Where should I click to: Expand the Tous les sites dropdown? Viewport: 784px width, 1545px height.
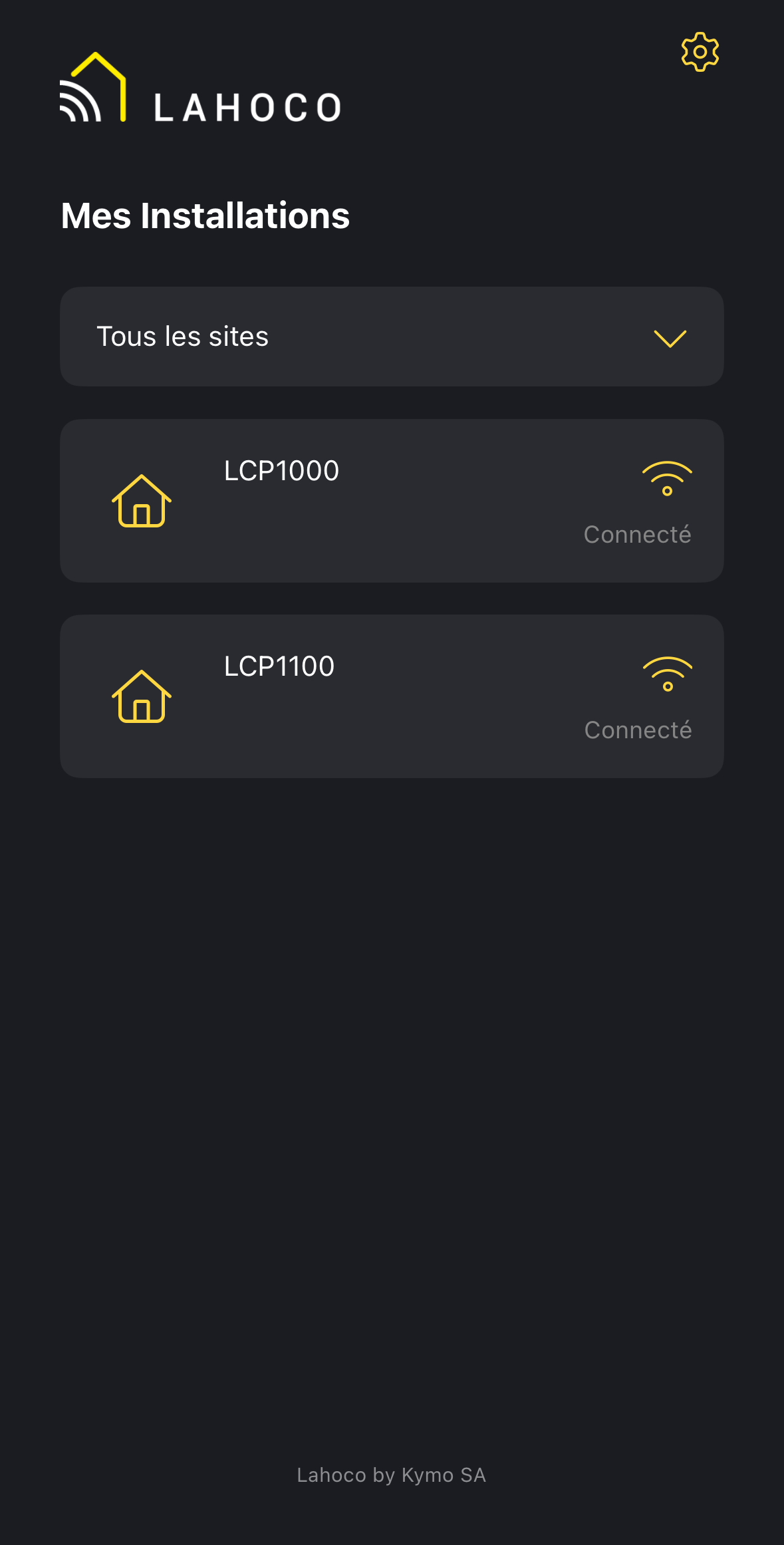(x=392, y=337)
